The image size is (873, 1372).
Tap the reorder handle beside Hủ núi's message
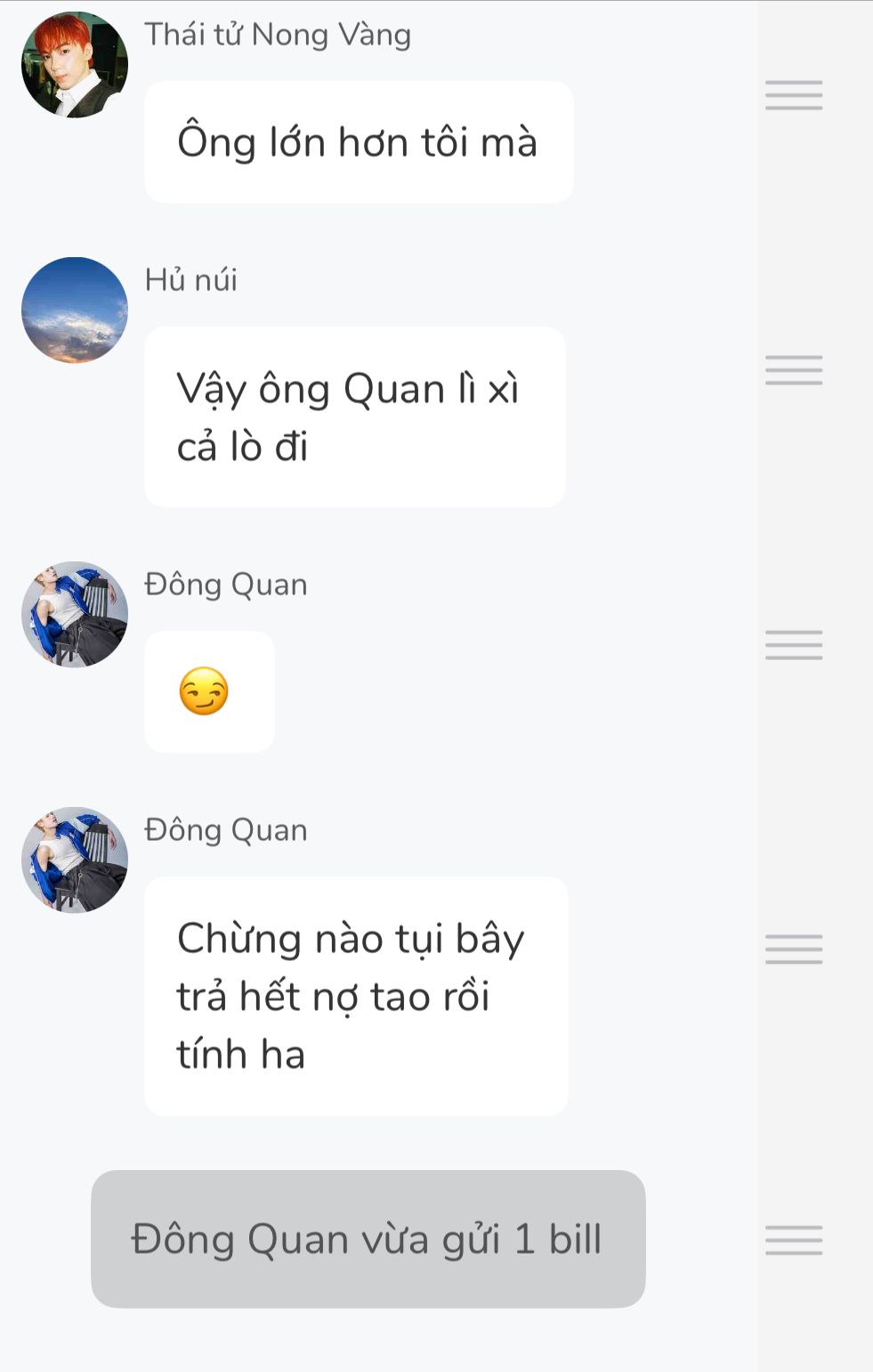793,370
